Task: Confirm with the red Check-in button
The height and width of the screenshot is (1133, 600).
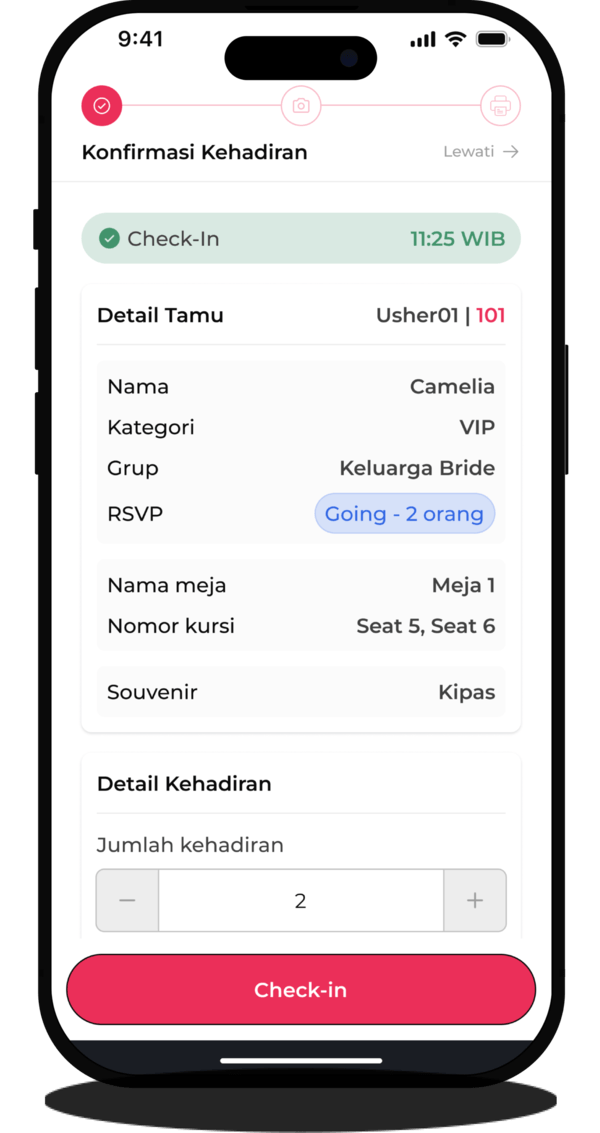Action: point(300,989)
